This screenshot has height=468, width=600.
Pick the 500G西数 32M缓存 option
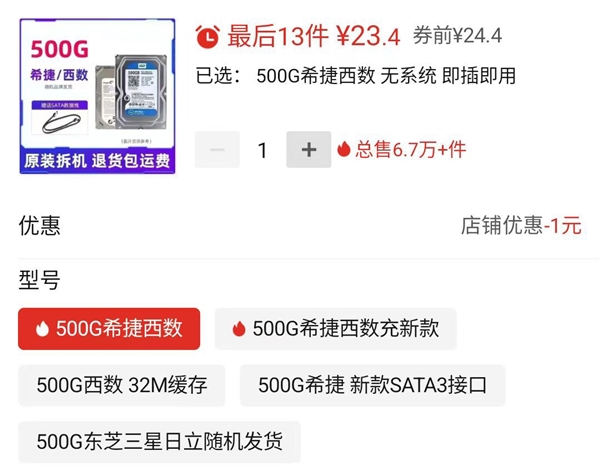point(121,385)
